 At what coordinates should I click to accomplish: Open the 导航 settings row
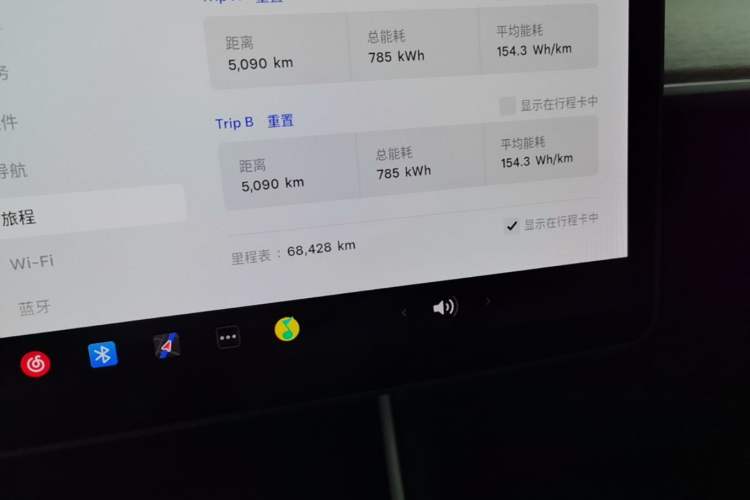pyautogui.click(x=12, y=170)
